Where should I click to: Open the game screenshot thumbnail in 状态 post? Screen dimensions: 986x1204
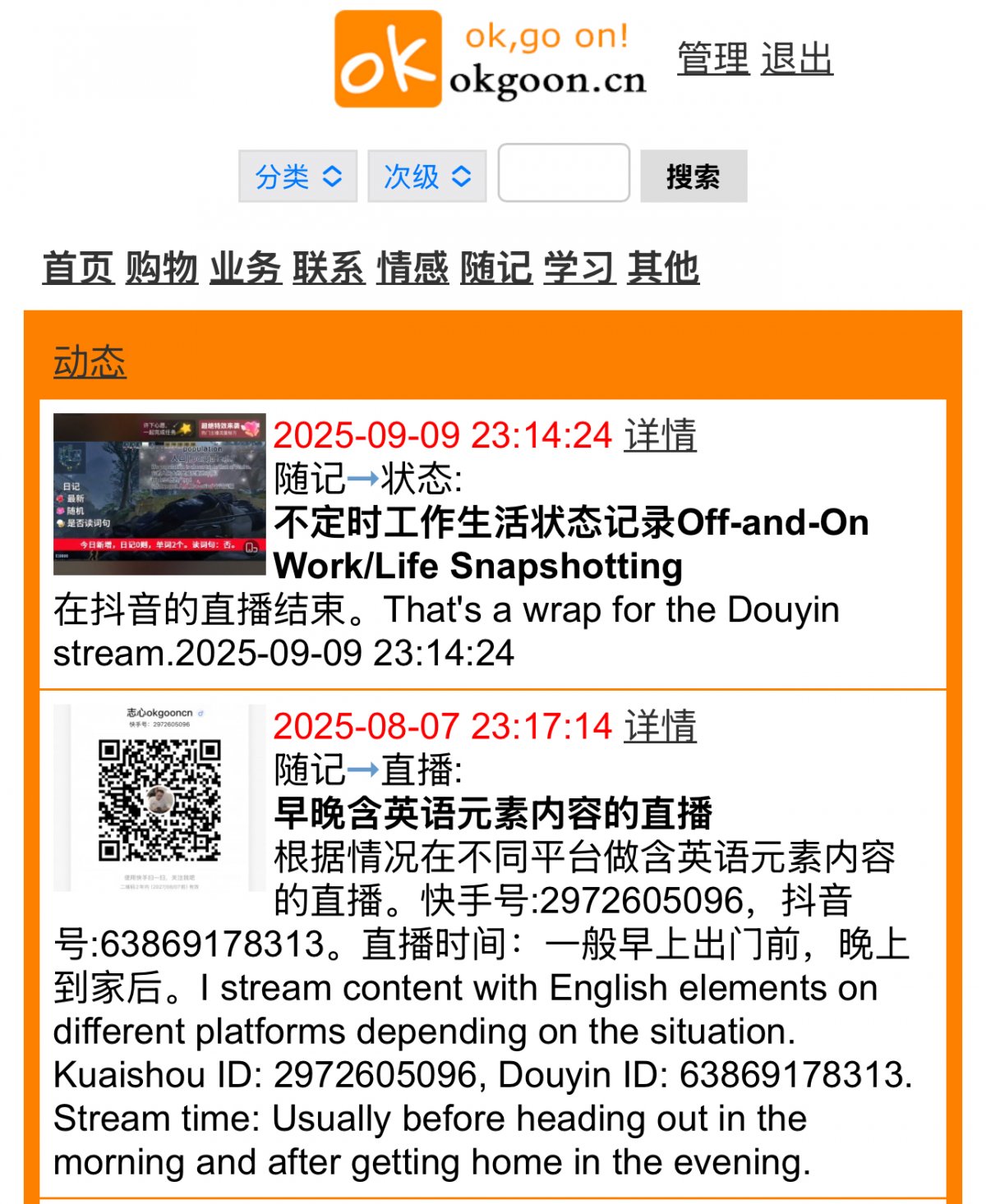coord(159,494)
